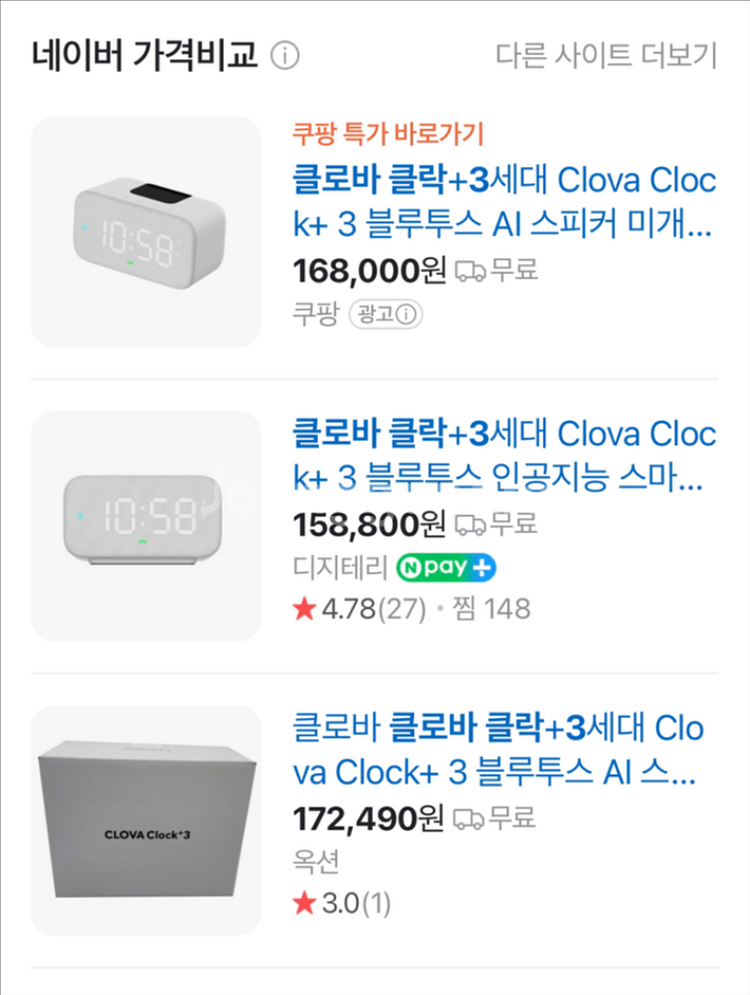
Task: Open the 158,800원 디지테리 product title
Action: pos(504,456)
